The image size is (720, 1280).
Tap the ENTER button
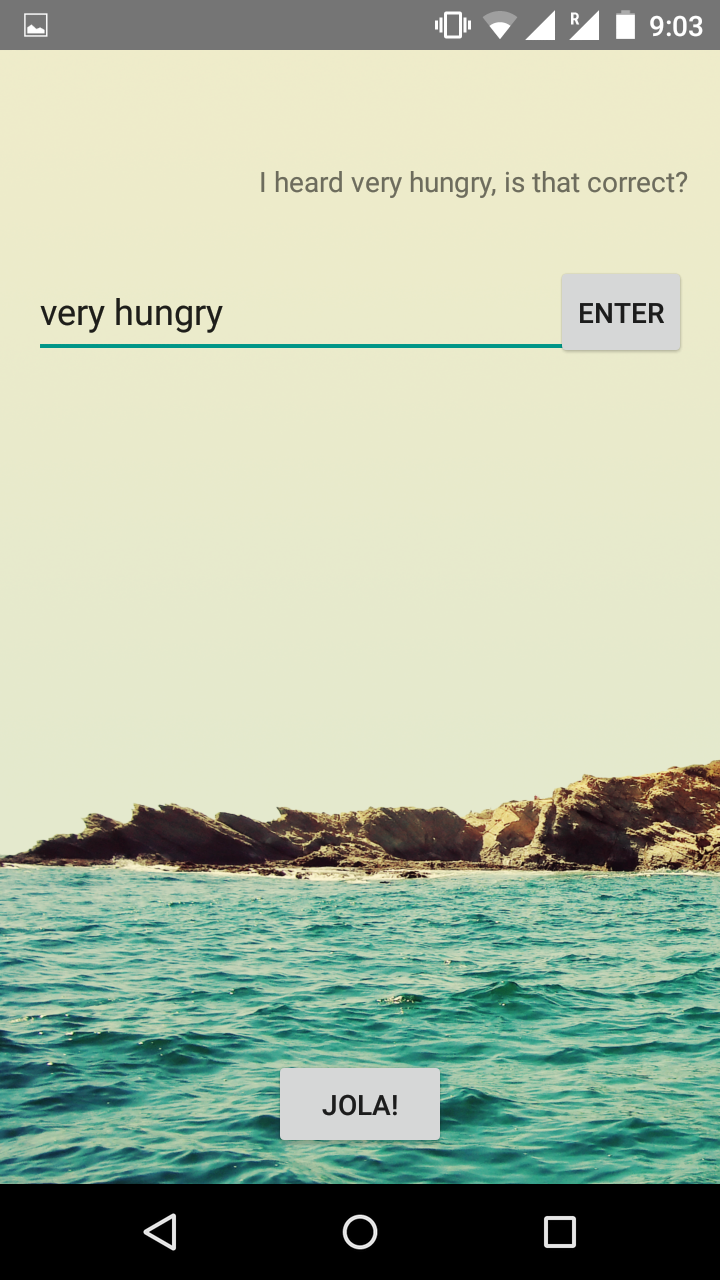coord(621,313)
